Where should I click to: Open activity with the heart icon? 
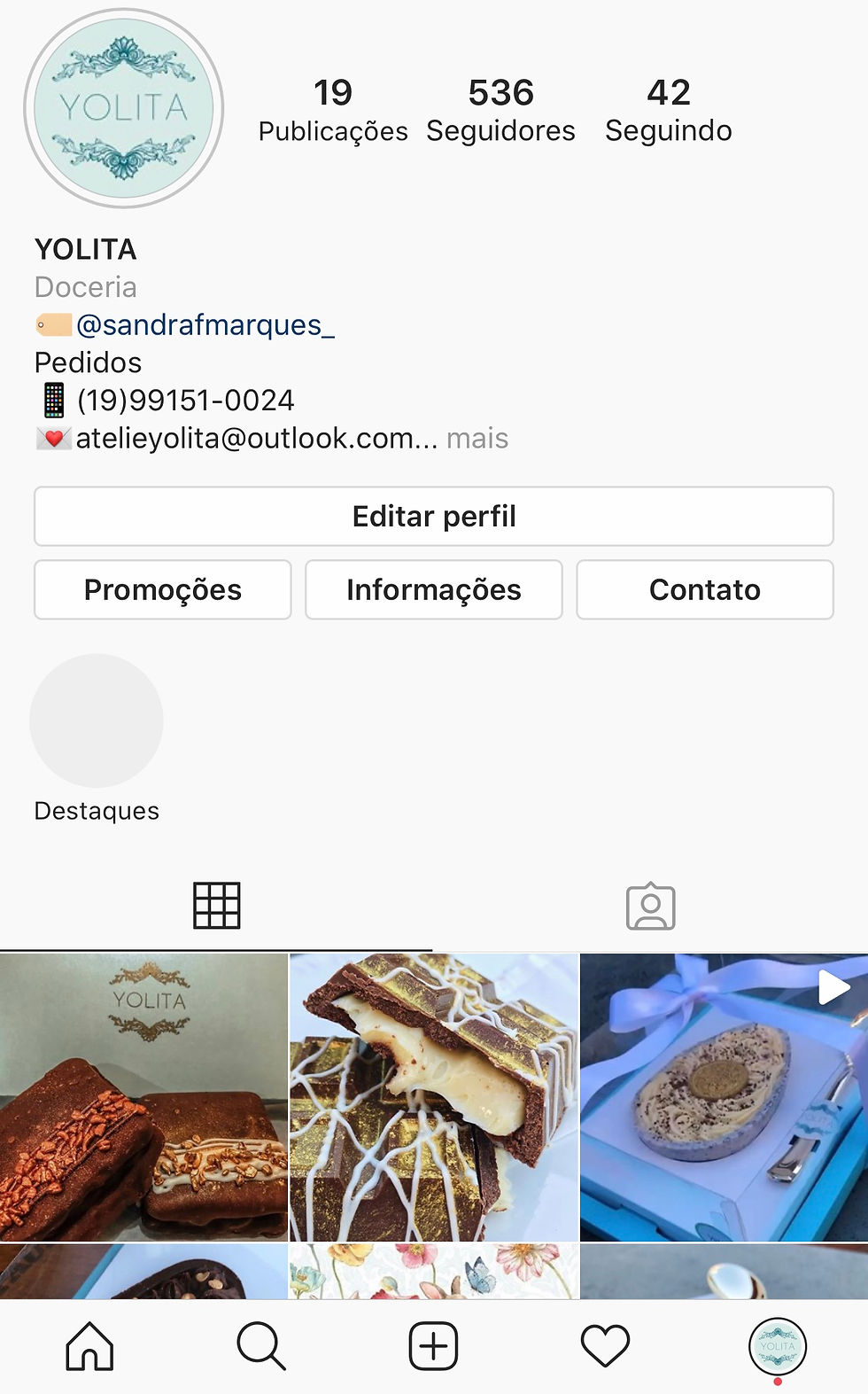click(x=606, y=1346)
